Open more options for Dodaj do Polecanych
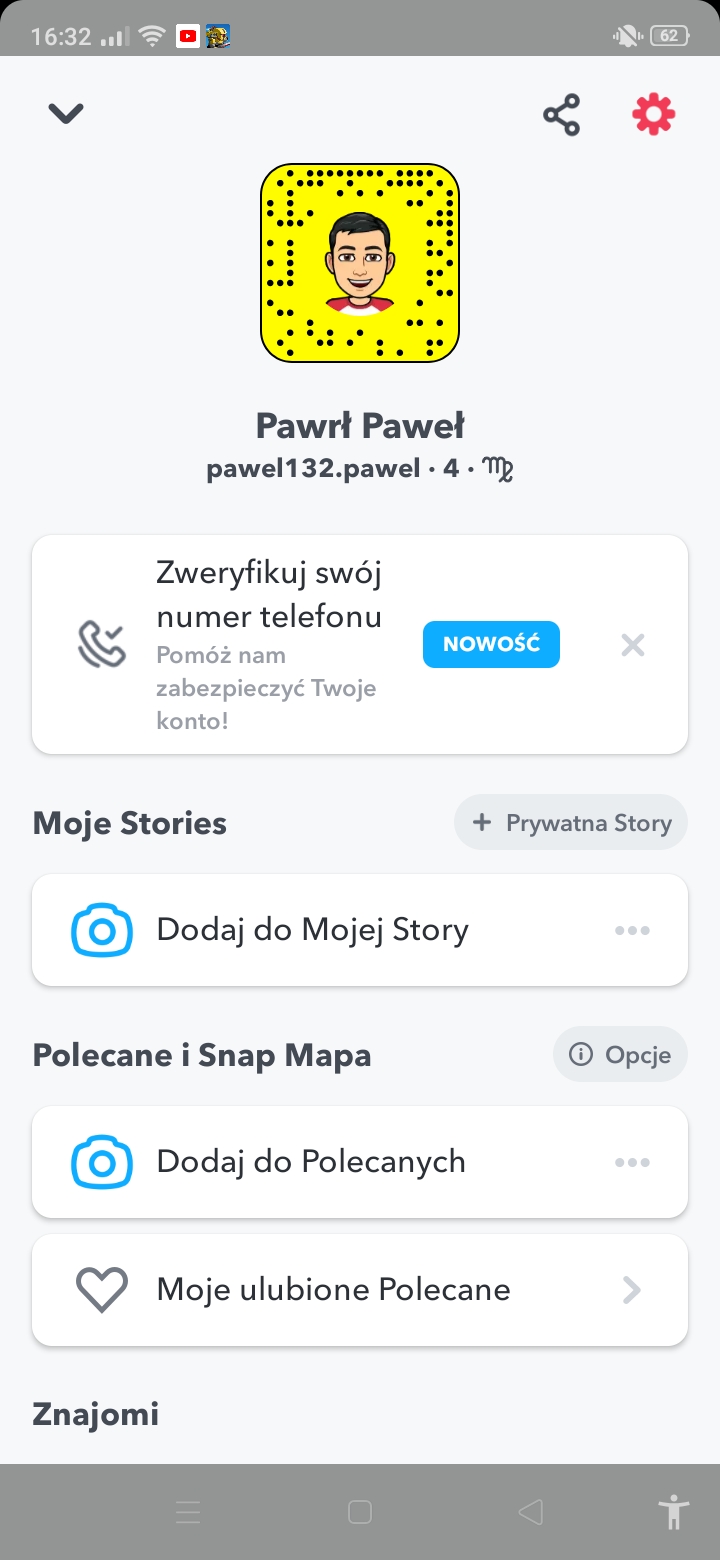 click(x=632, y=1162)
